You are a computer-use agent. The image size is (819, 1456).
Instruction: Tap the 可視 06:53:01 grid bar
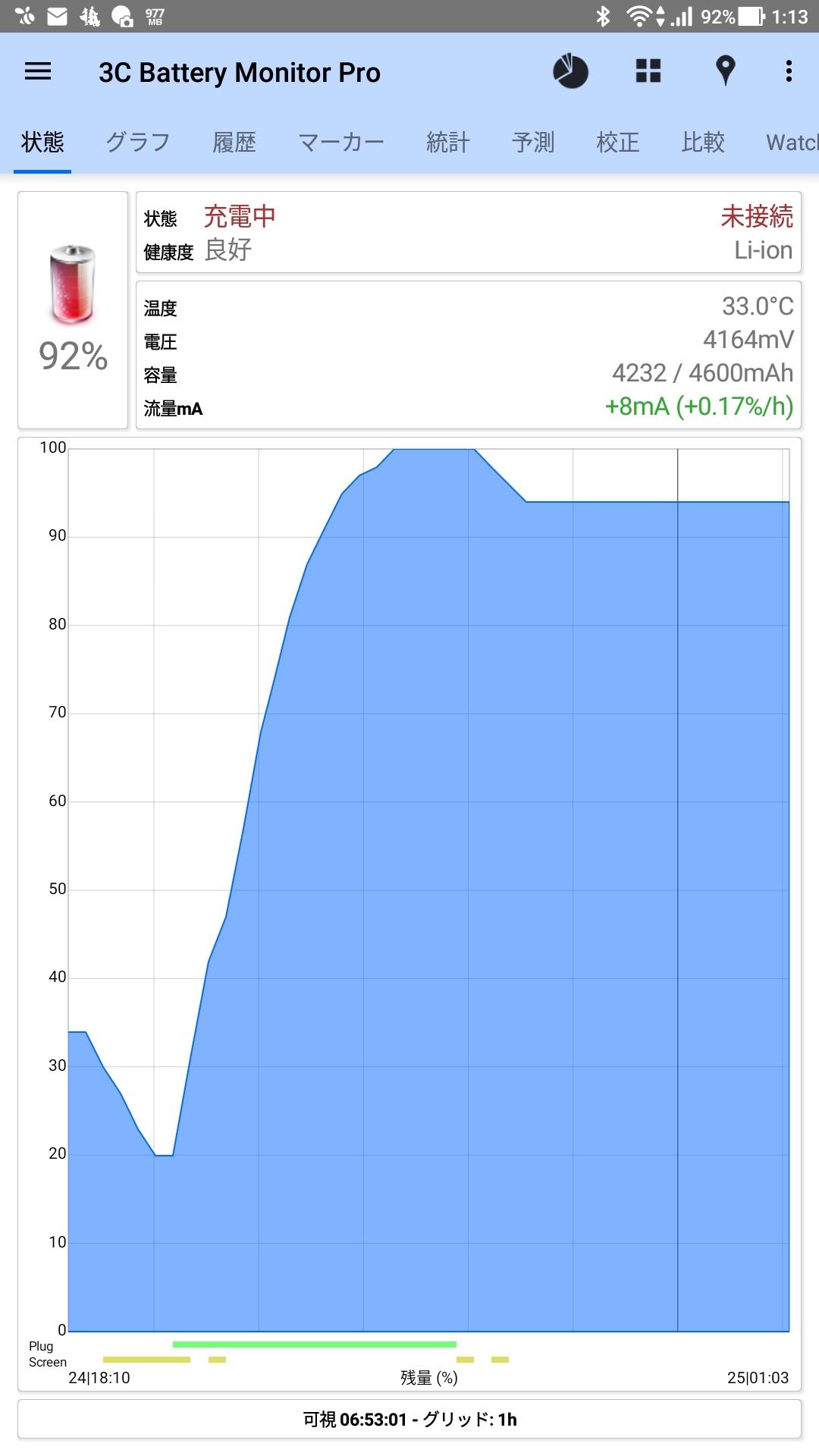(409, 1419)
